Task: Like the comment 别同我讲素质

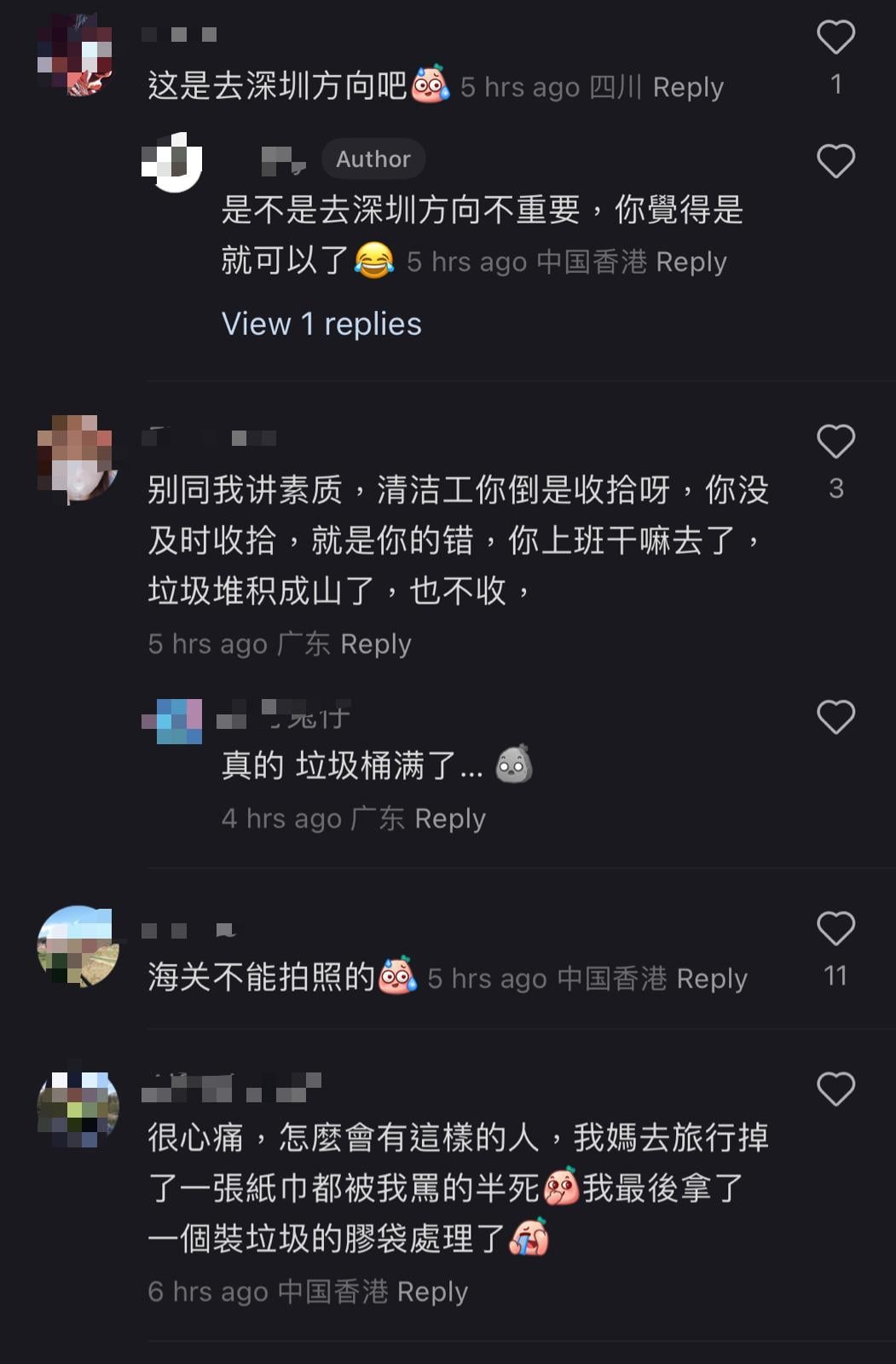Action: pos(835,442)
